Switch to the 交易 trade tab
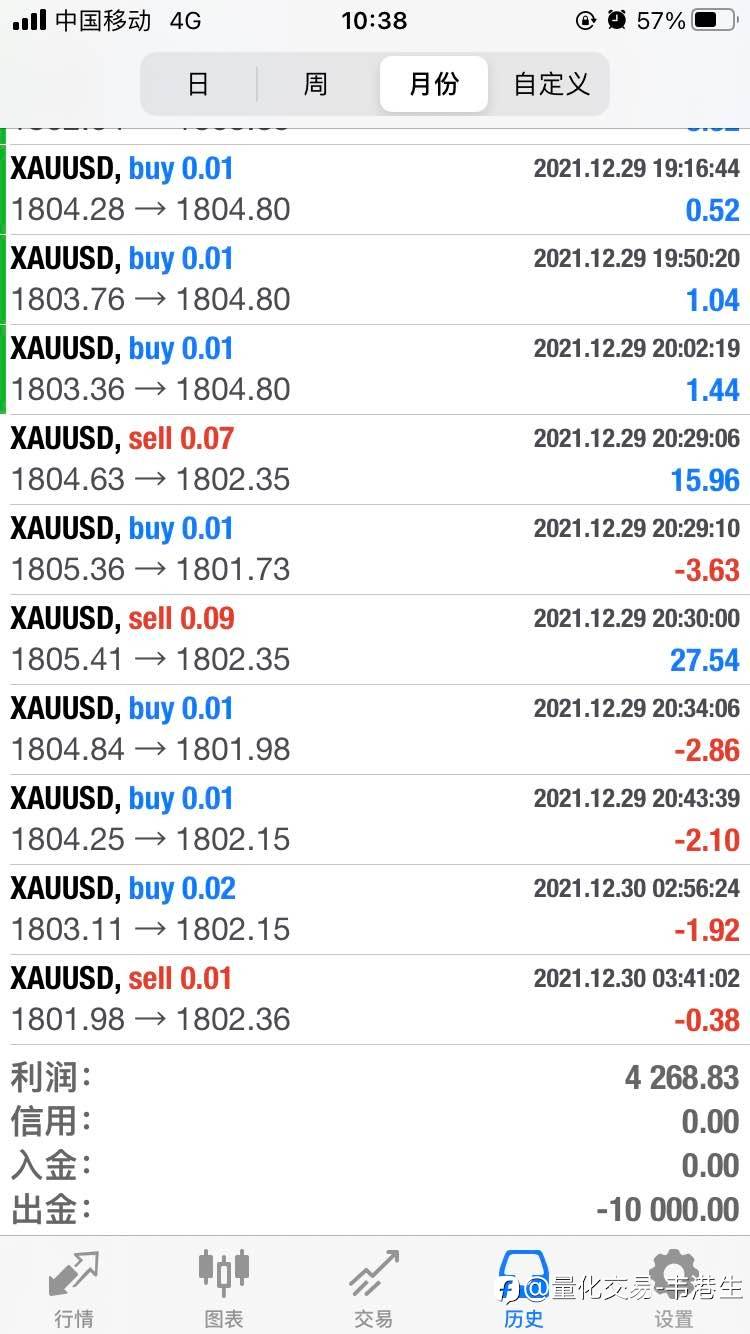This screenshot has height=1334, width=750. click(374, 1288)
